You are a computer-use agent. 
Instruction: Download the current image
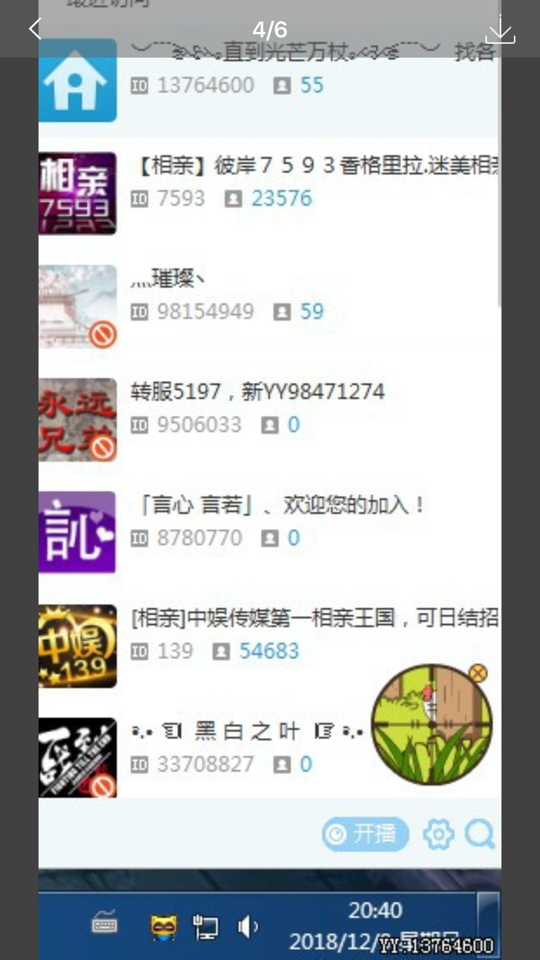click(500, 29)
